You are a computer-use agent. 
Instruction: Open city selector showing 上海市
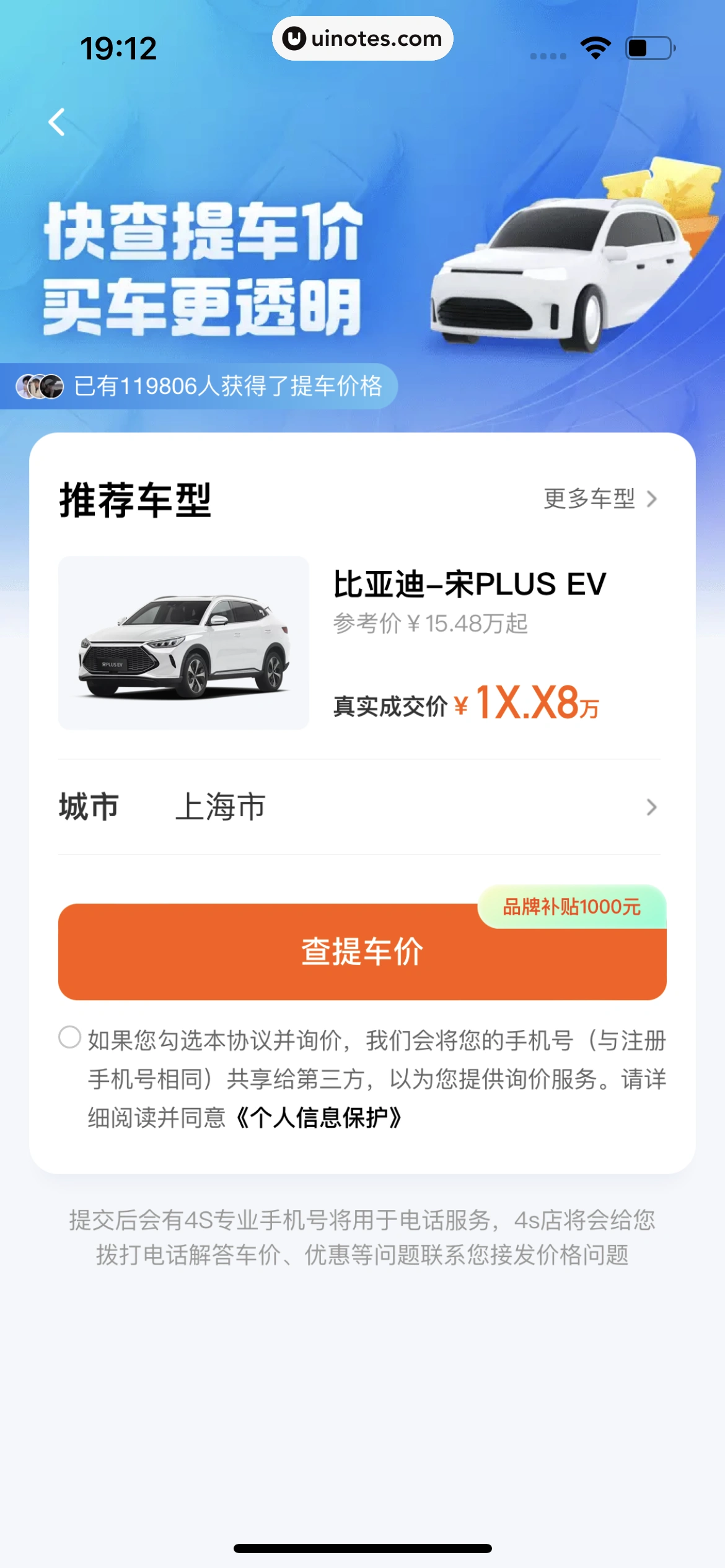[x=221, y=806]
